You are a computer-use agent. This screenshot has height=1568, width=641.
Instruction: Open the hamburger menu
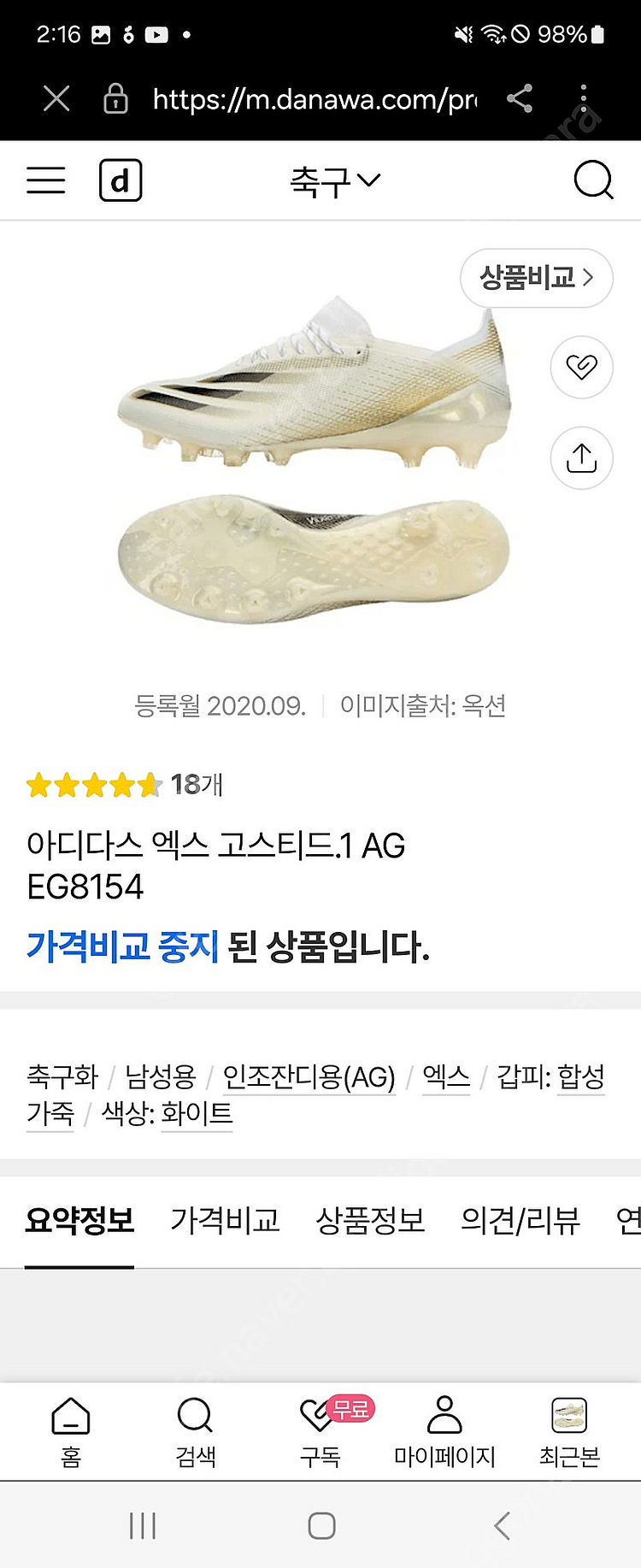pos(46,180)
